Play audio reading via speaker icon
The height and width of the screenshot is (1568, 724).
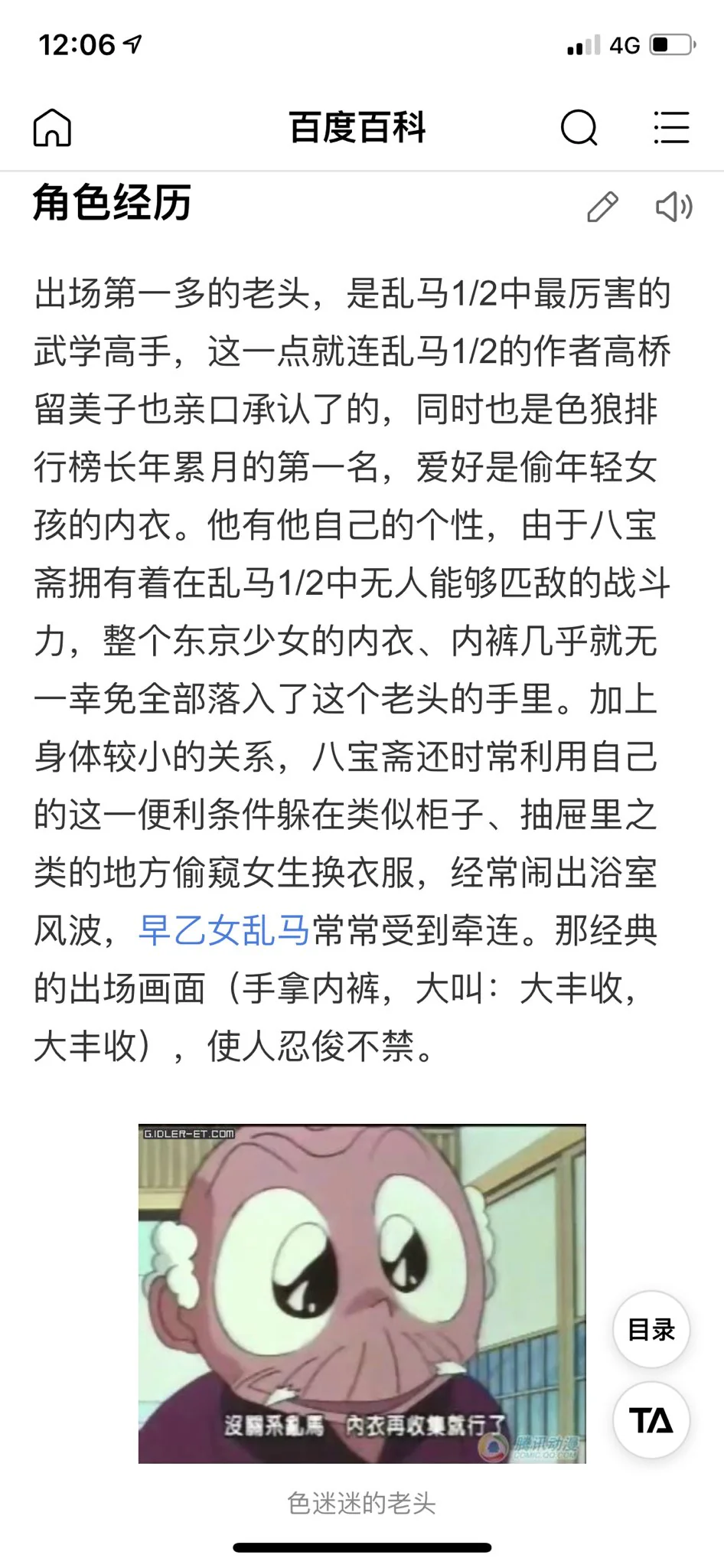click(674, 207)
